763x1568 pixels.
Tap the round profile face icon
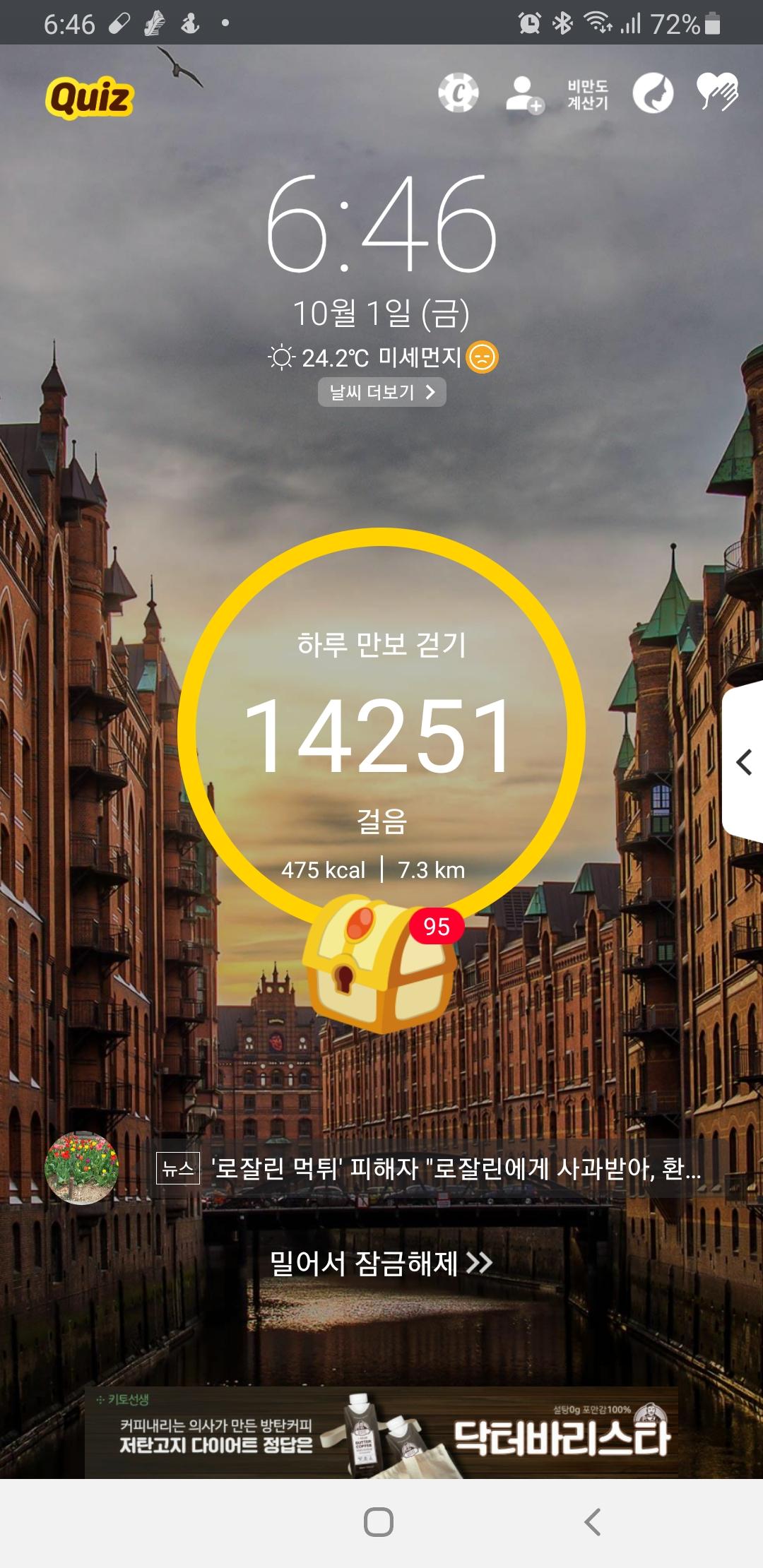tap(653, 93)
